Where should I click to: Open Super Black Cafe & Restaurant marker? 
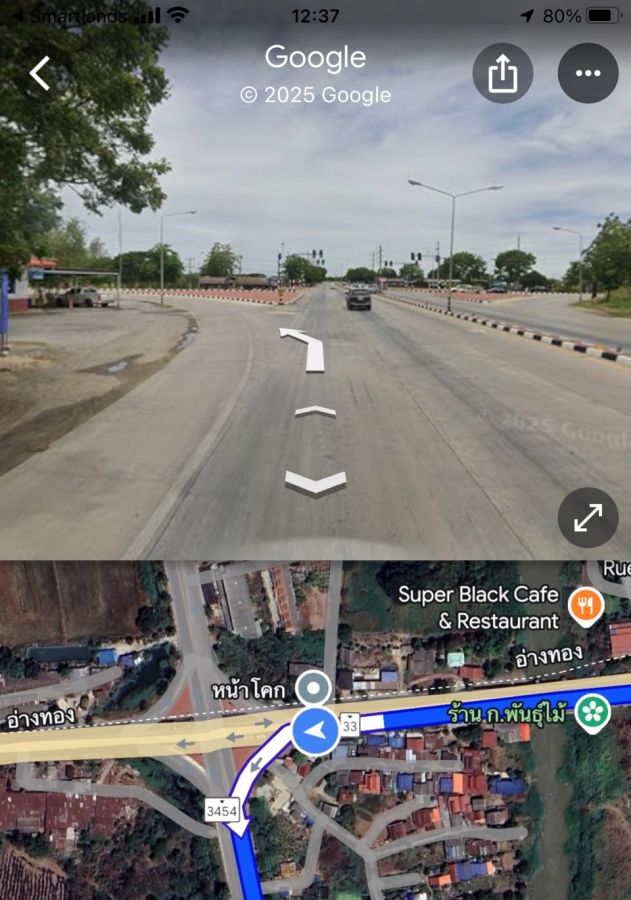pos(585,605)
